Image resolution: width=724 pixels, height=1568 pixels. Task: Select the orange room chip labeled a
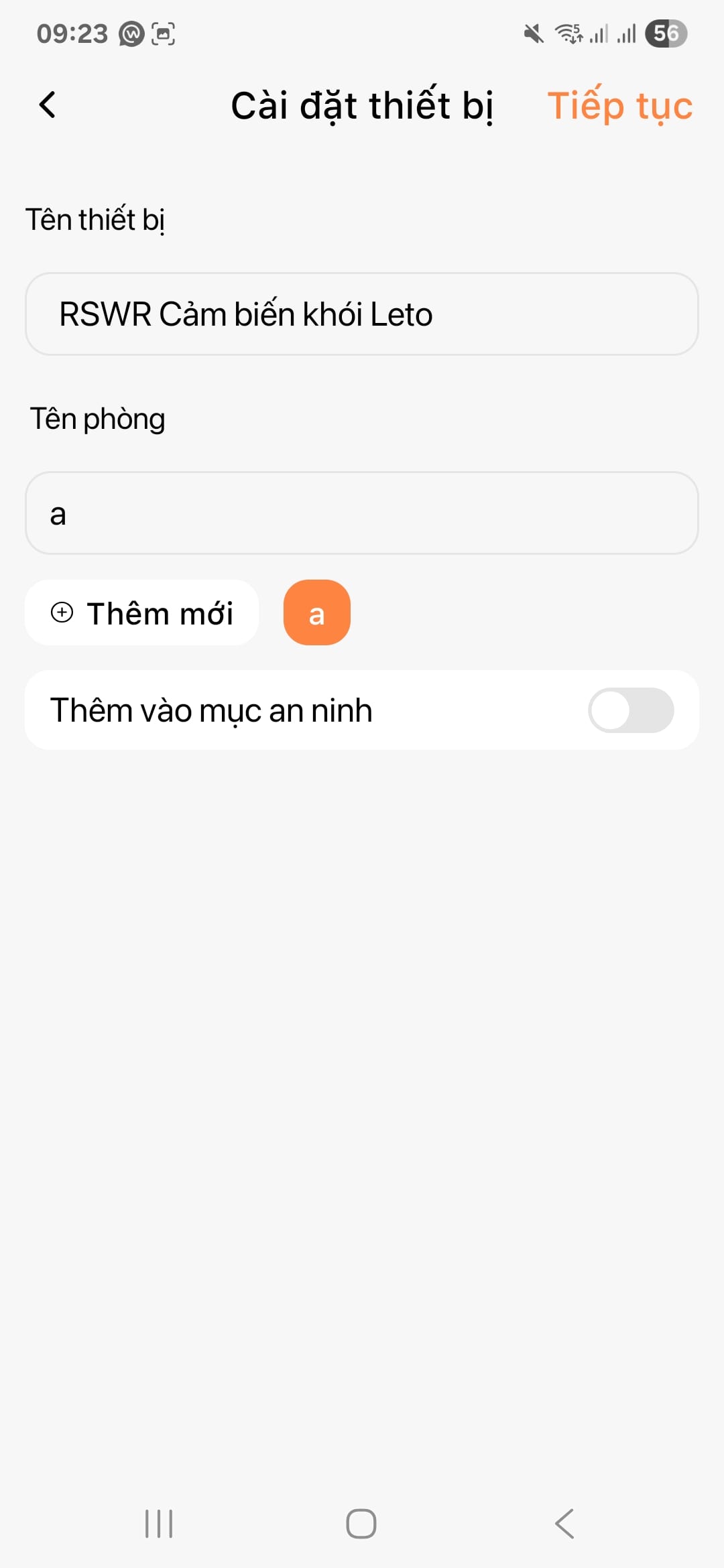[x=316, y=612]
